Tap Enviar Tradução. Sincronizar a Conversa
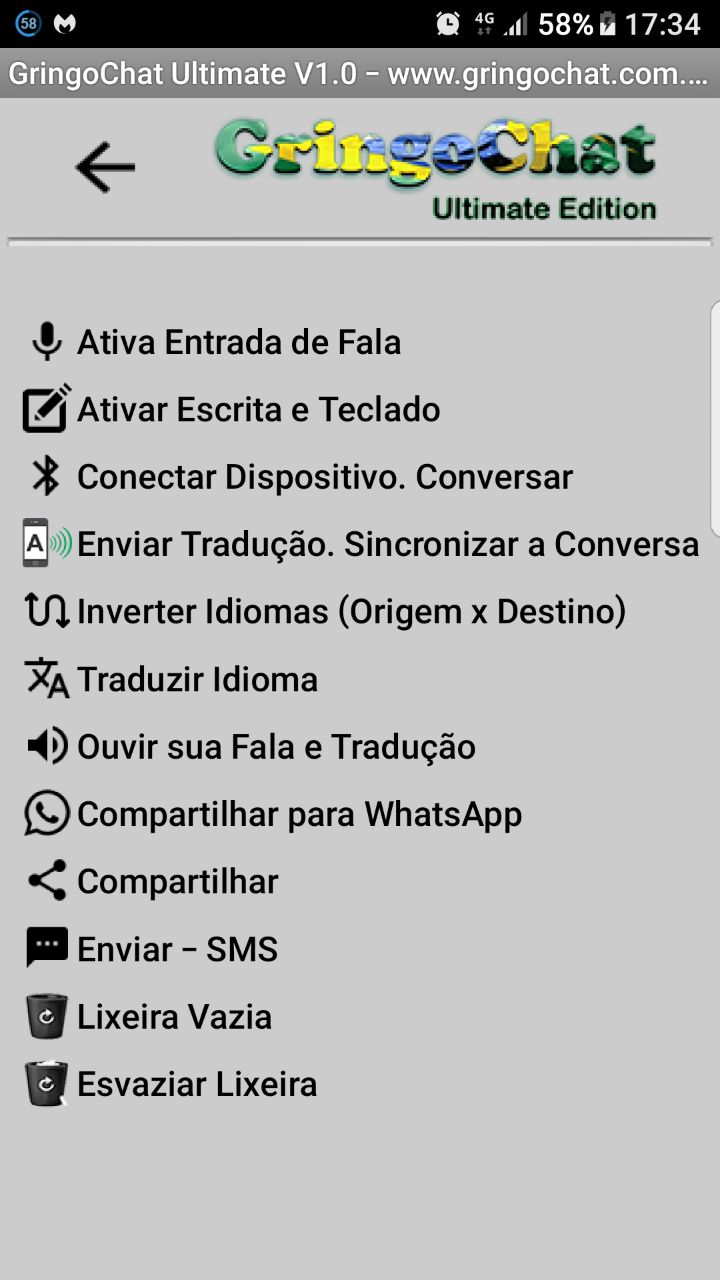The height and width of the screenshot is (1280, 720). point(360,544)
